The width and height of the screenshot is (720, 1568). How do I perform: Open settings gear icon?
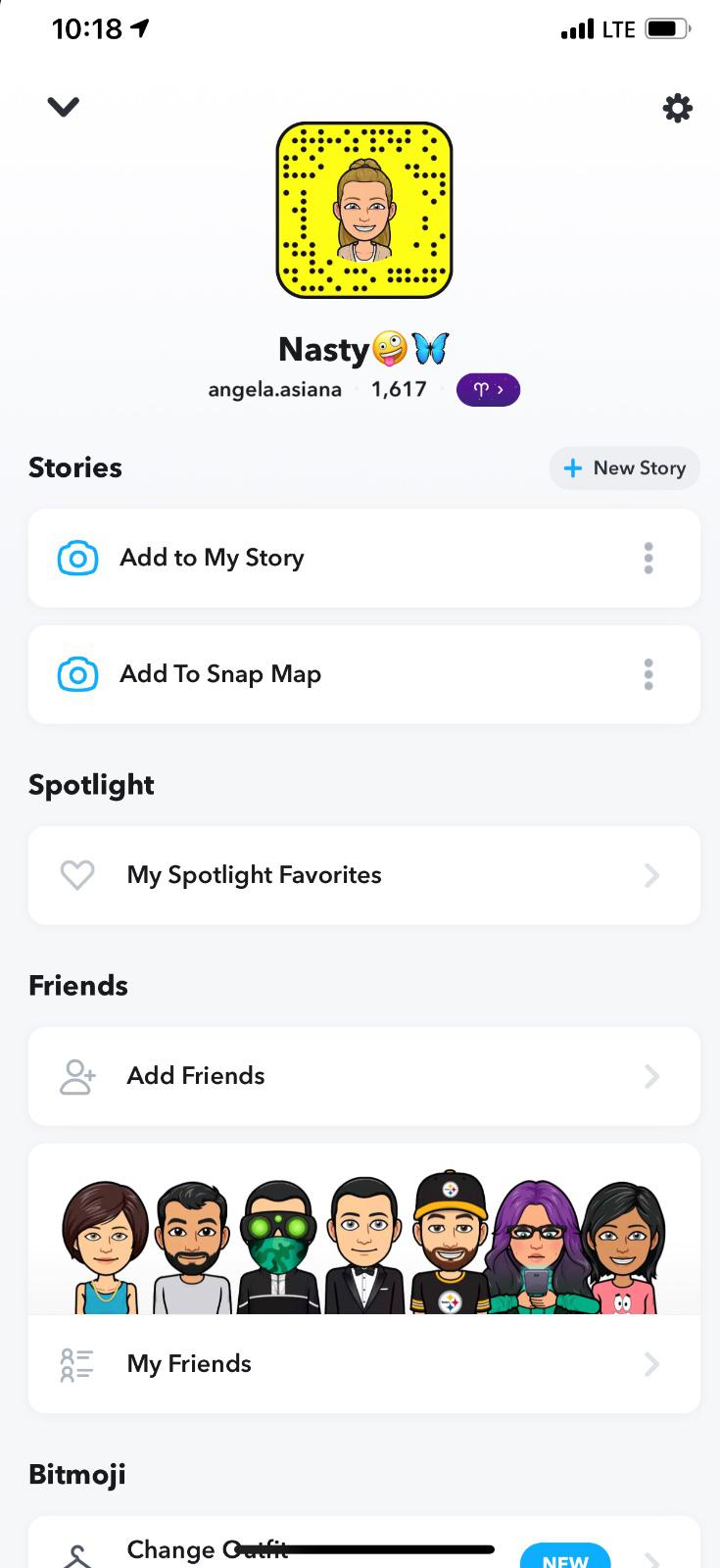(x=677, y=108)
